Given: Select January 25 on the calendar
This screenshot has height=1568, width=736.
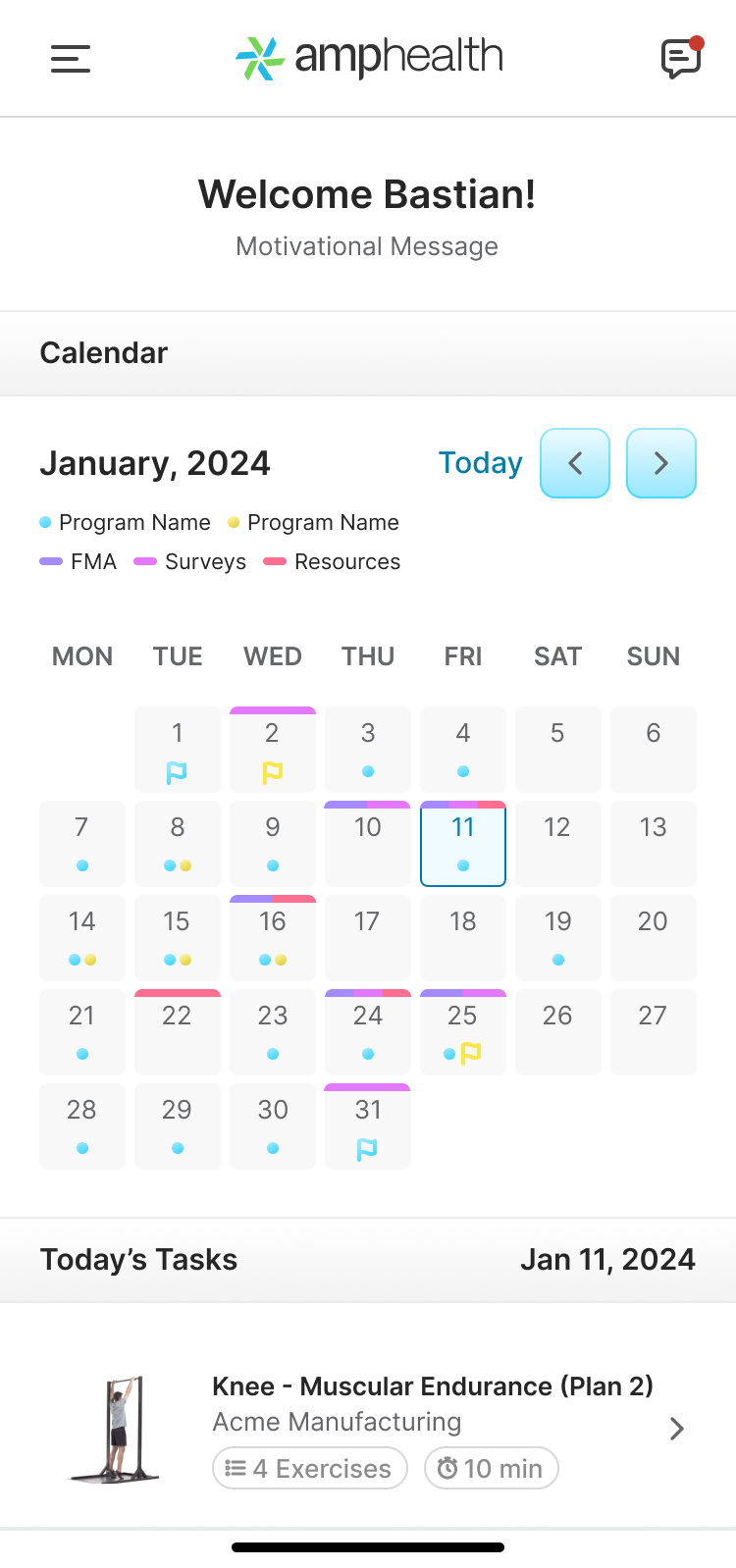Looking at the screenshot, I should click(x=463, y=1032).
